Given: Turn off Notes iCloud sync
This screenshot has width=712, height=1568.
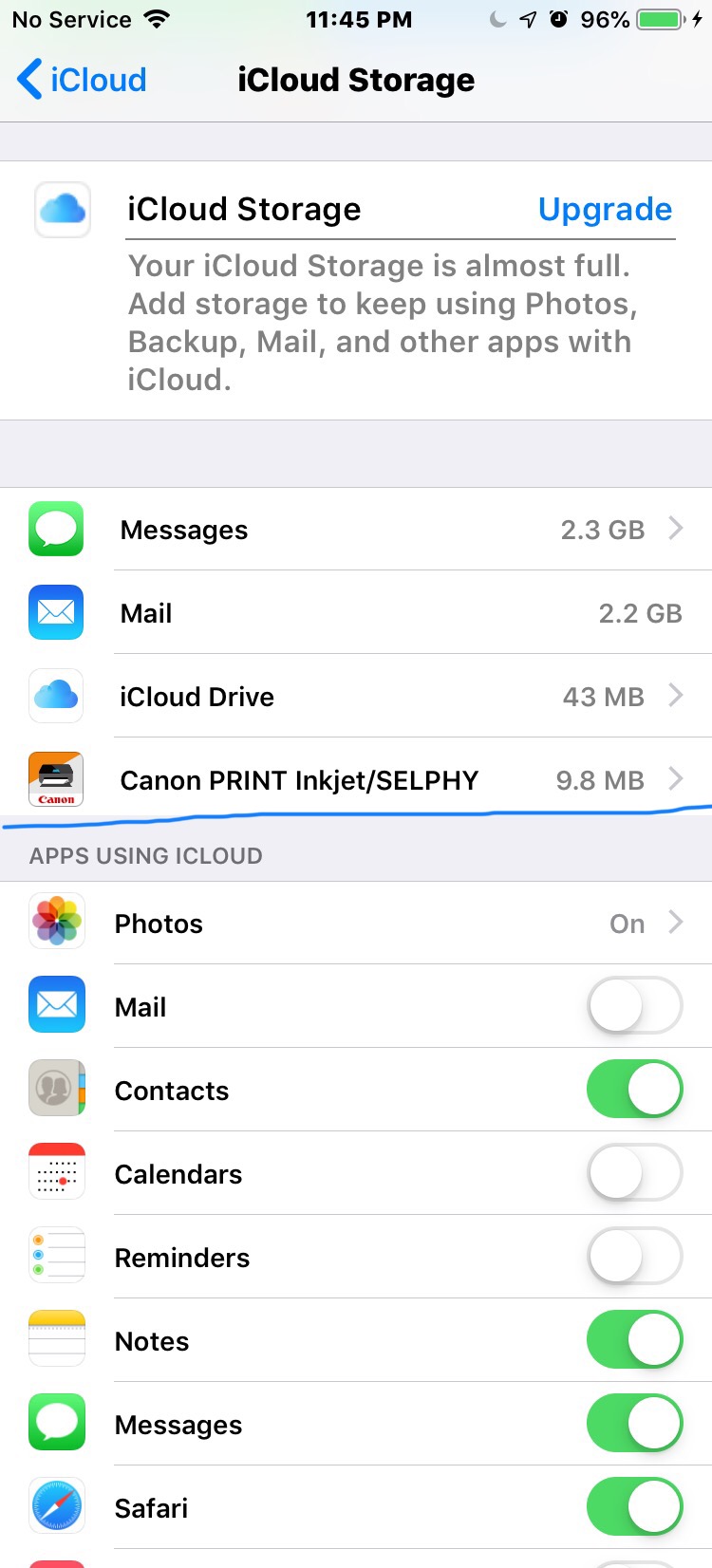Looking at the screenshot, I should (634, 1340).
